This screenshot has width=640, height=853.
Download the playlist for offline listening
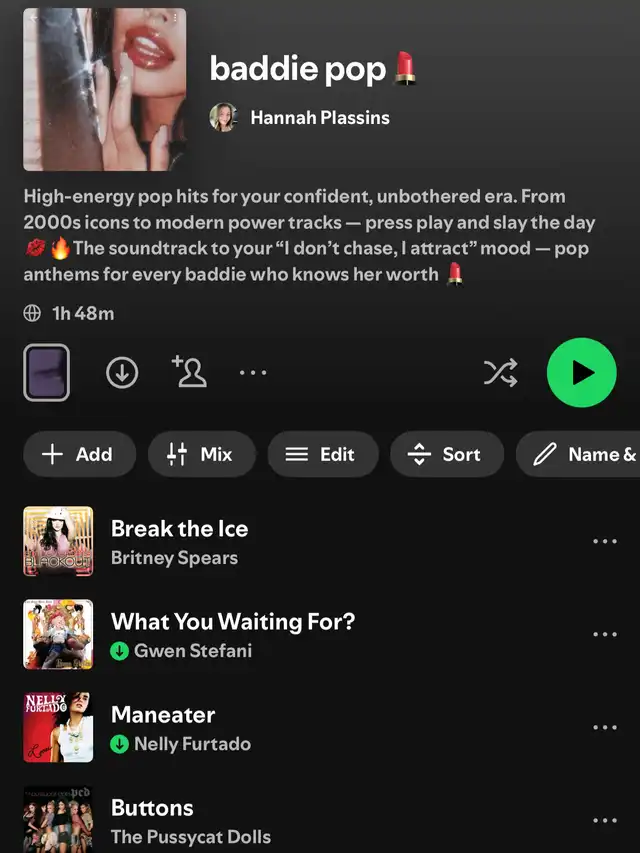pyautogui.click(x=122, y=373)
